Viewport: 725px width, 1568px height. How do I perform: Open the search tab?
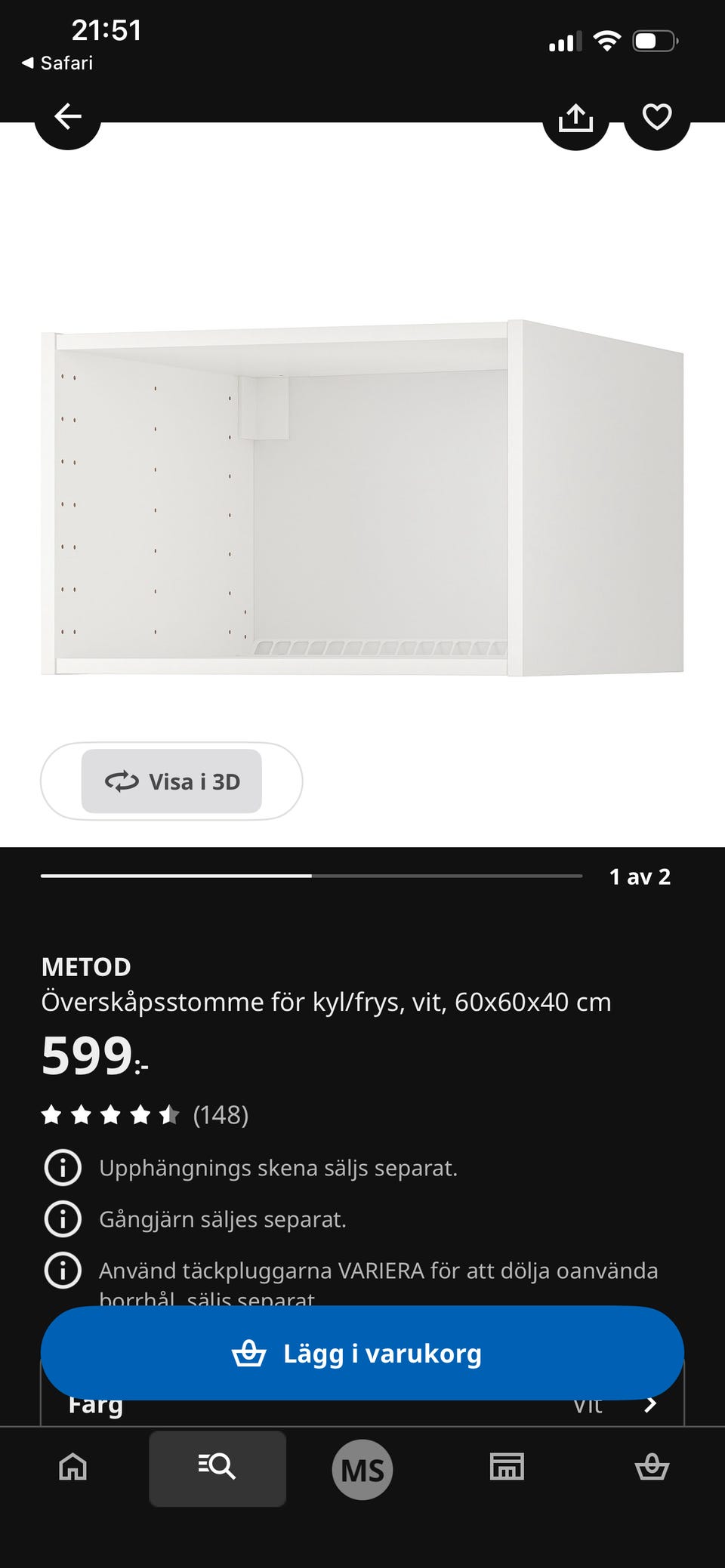tap(217, 1468)
